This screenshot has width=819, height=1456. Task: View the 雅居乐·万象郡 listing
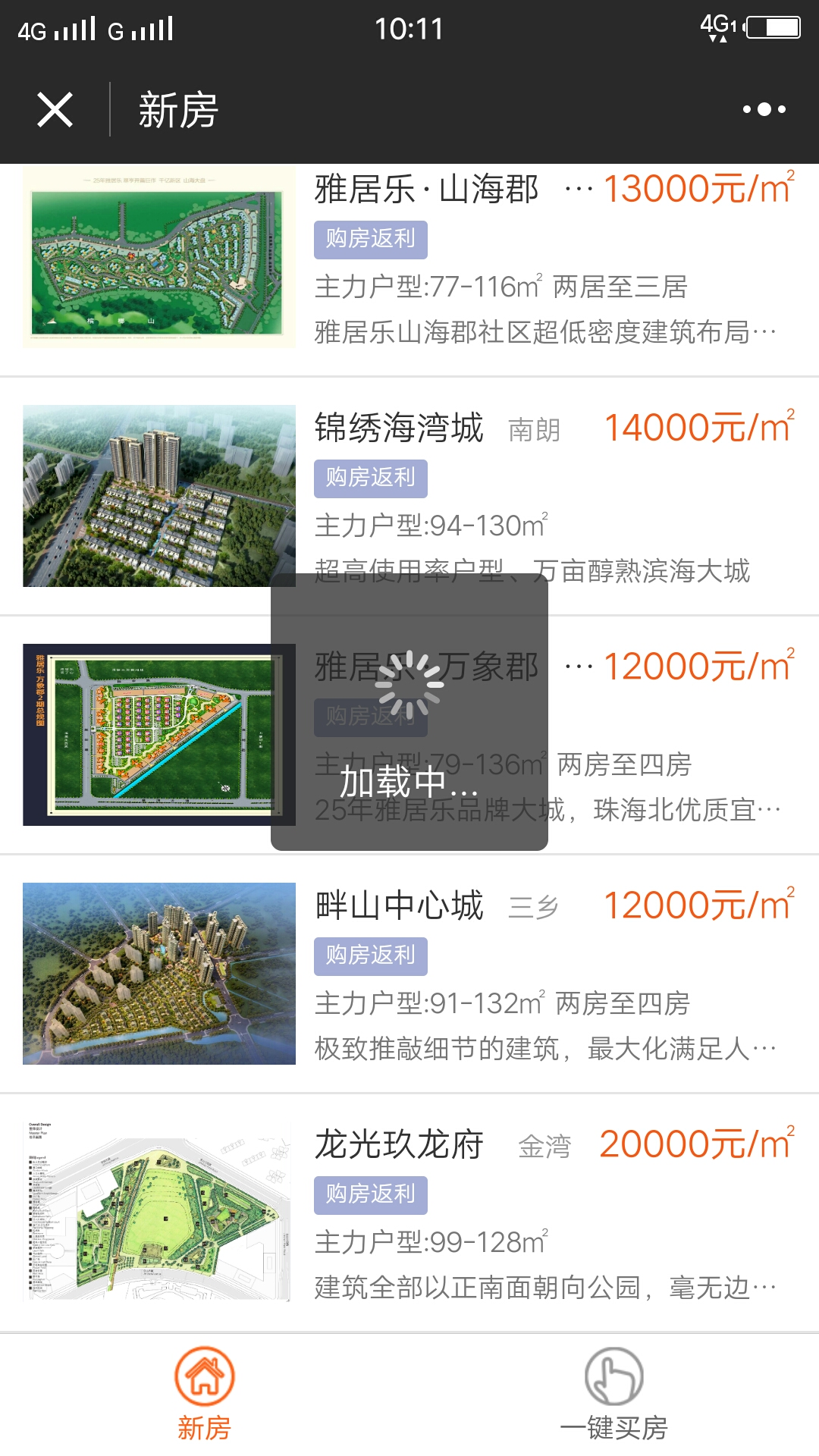pyautogui.click(x=409, y=735)
